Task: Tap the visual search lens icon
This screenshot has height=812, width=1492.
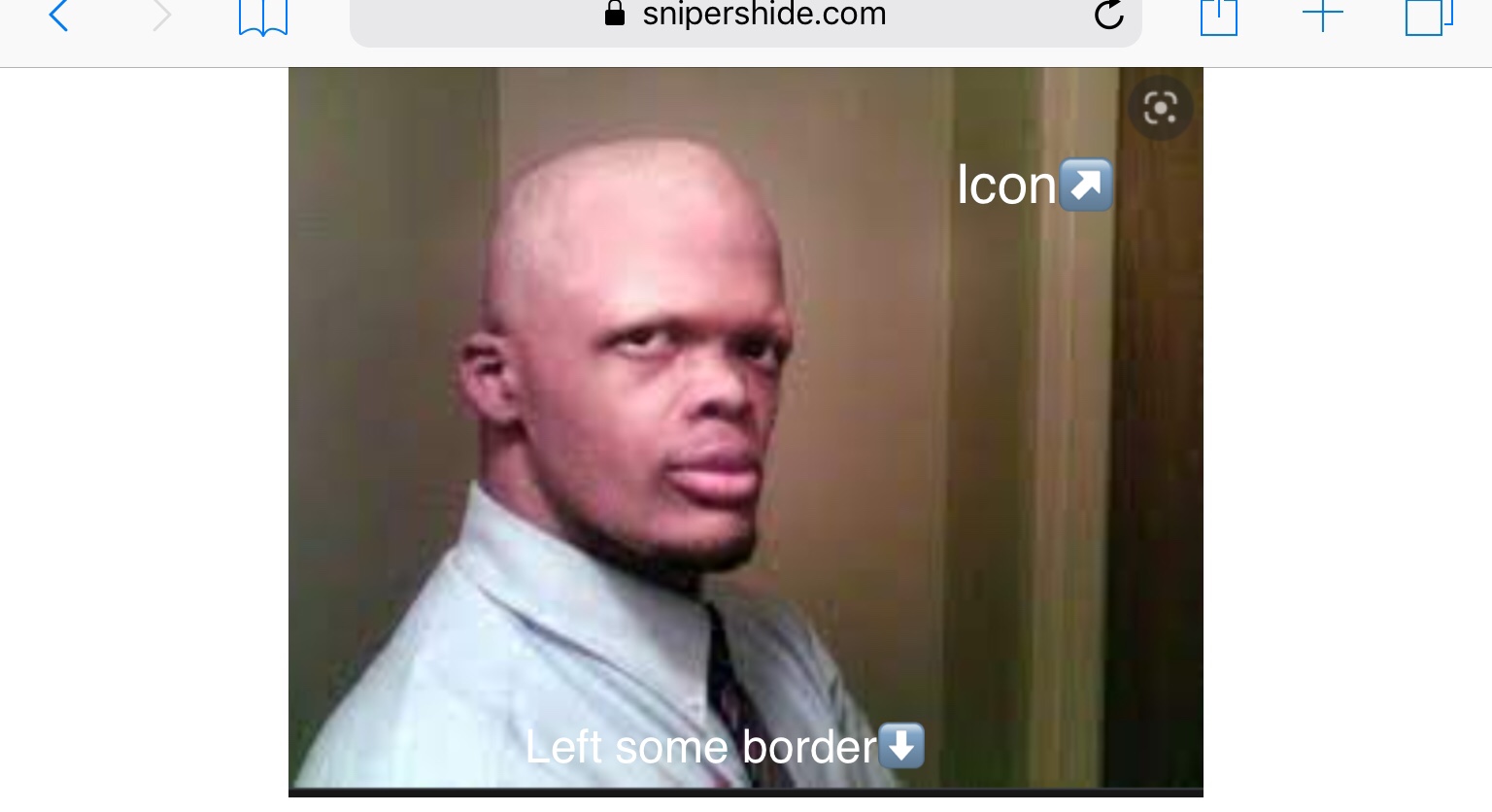Action: 1160,108
